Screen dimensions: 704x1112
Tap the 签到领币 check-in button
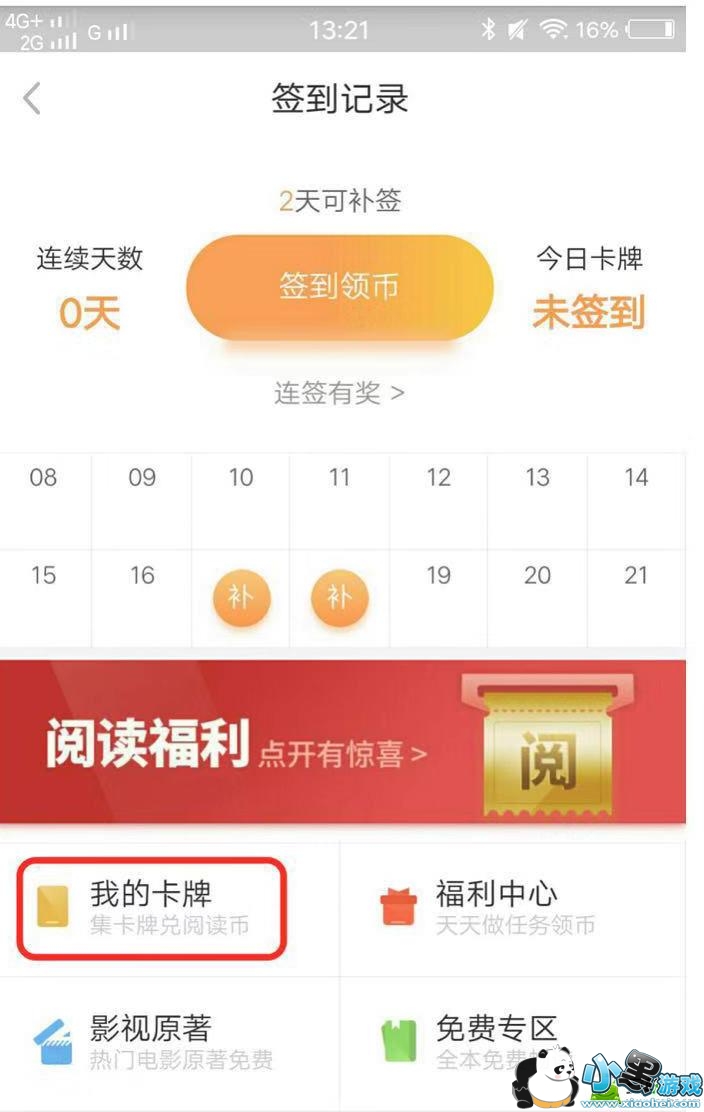click(x=339, y=288)
